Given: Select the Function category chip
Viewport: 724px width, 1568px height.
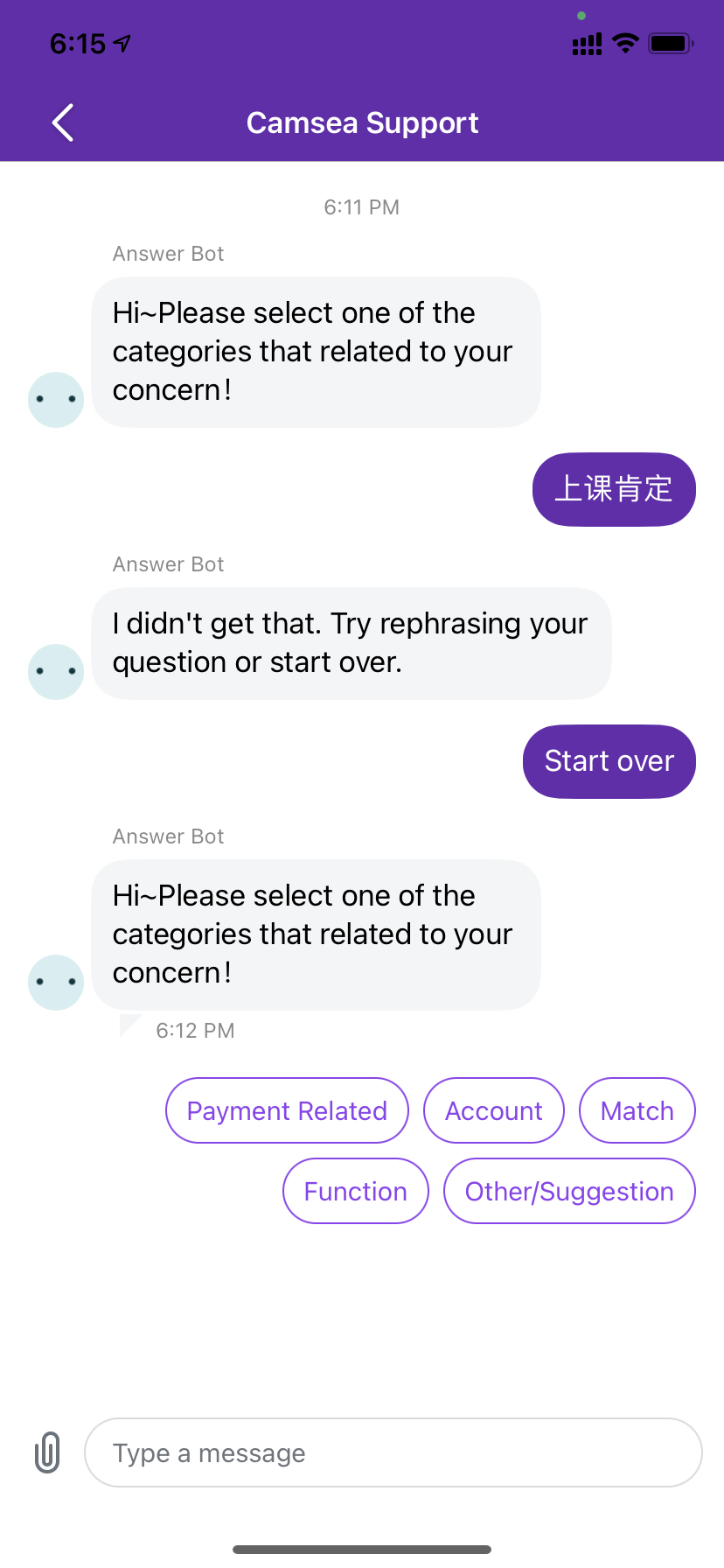Looking at the screenshot, I should point(355,1191).
